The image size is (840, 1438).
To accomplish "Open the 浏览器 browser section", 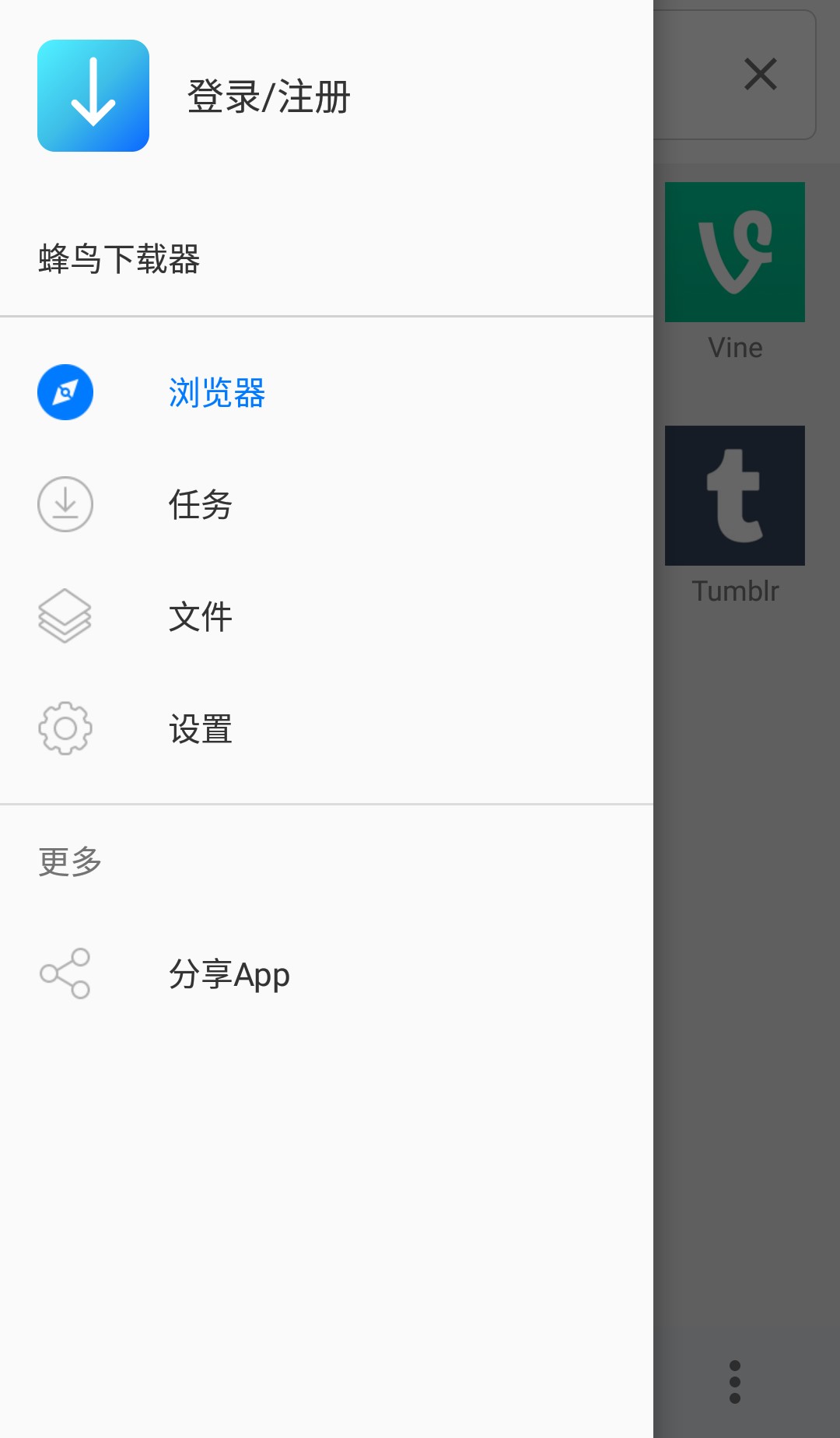I will [217, 393].
